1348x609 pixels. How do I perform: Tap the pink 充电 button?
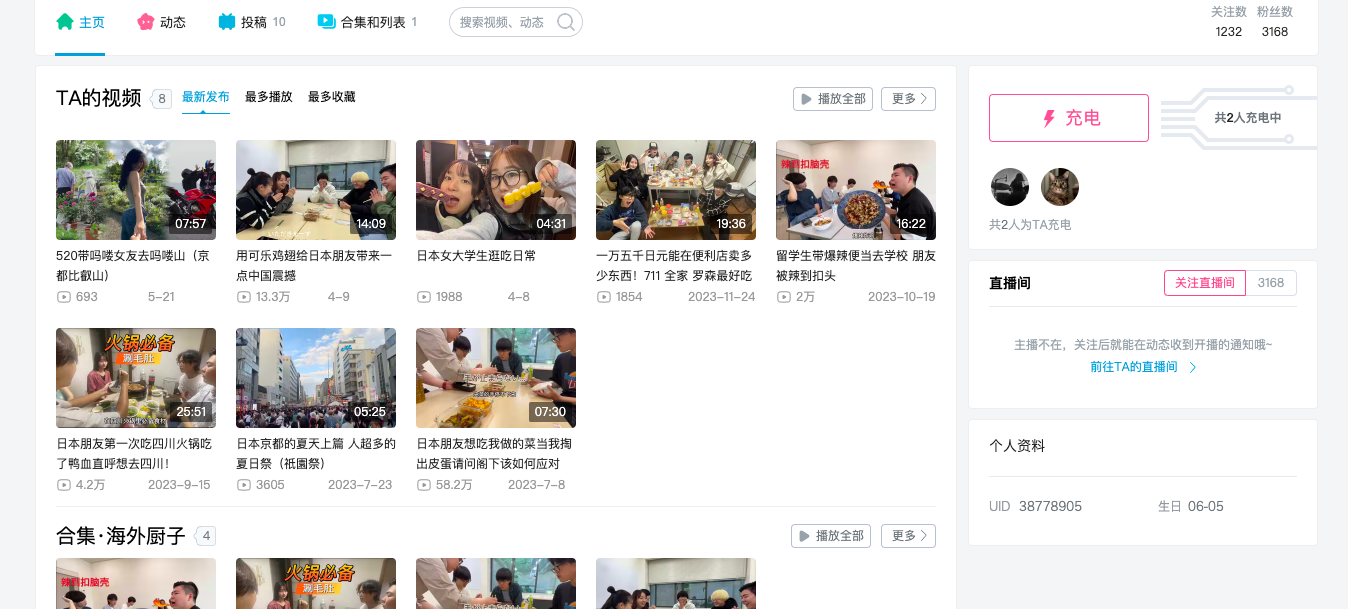click(x=1068, y=118)
